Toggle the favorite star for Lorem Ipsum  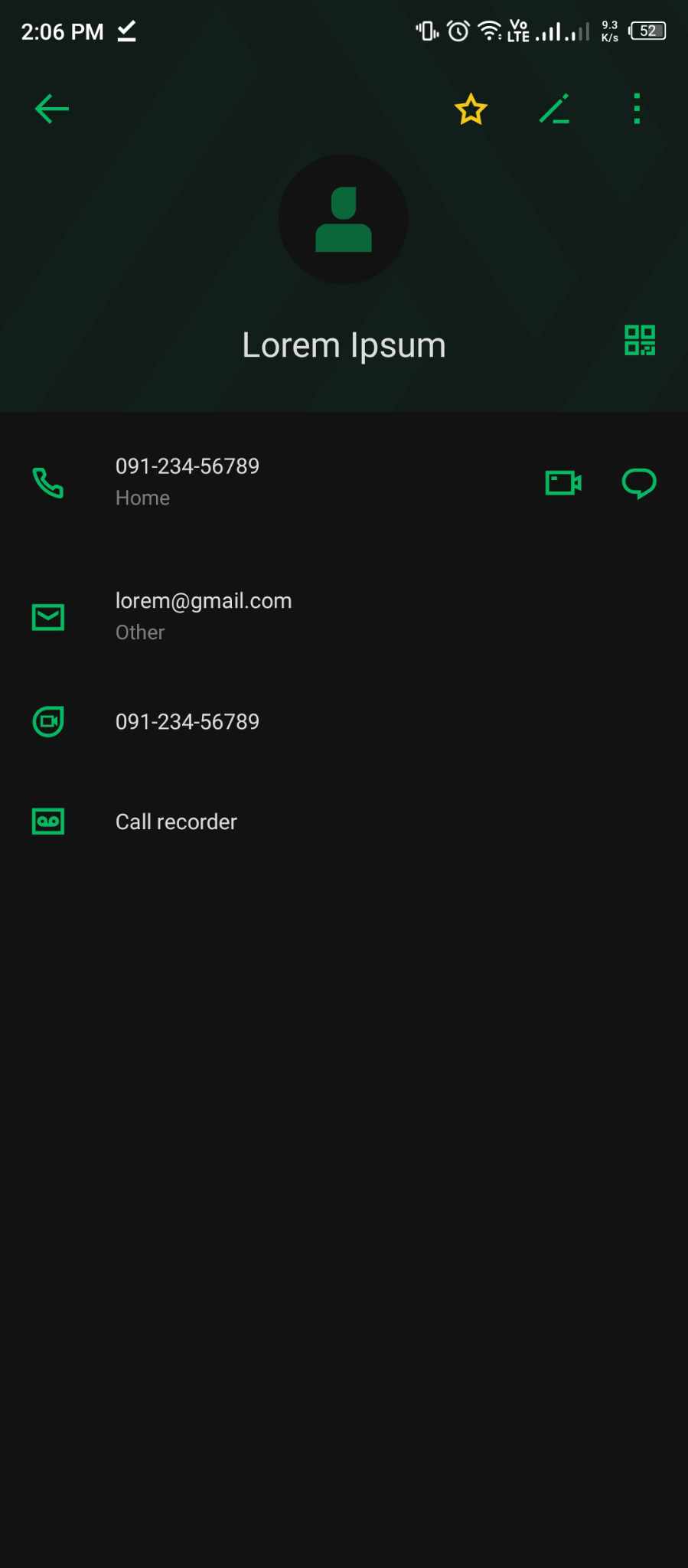click(x=471, y=109)
